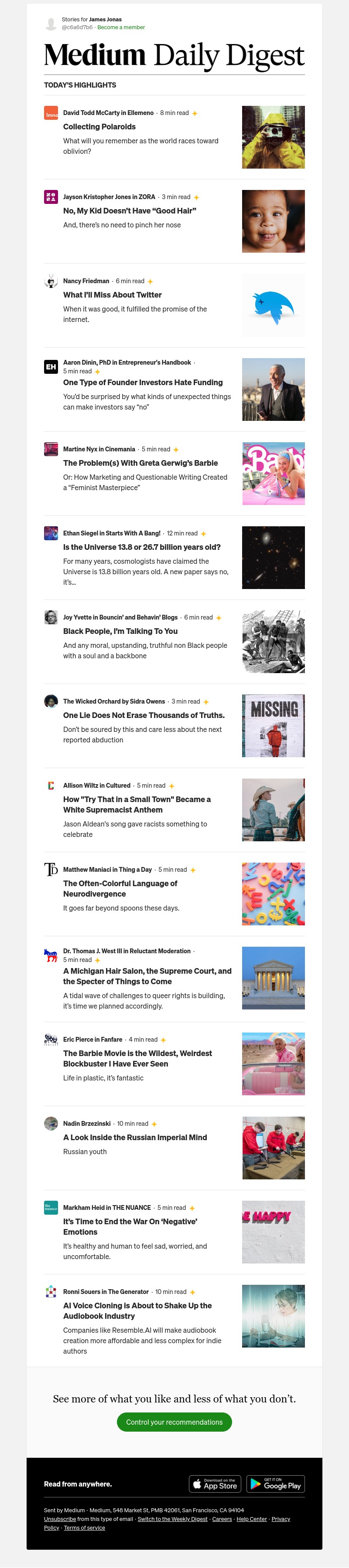Image resolution: width=349 pixels, height=1568 pixels.
Task: Download on the App Store badge
Action: [214, 1484]
